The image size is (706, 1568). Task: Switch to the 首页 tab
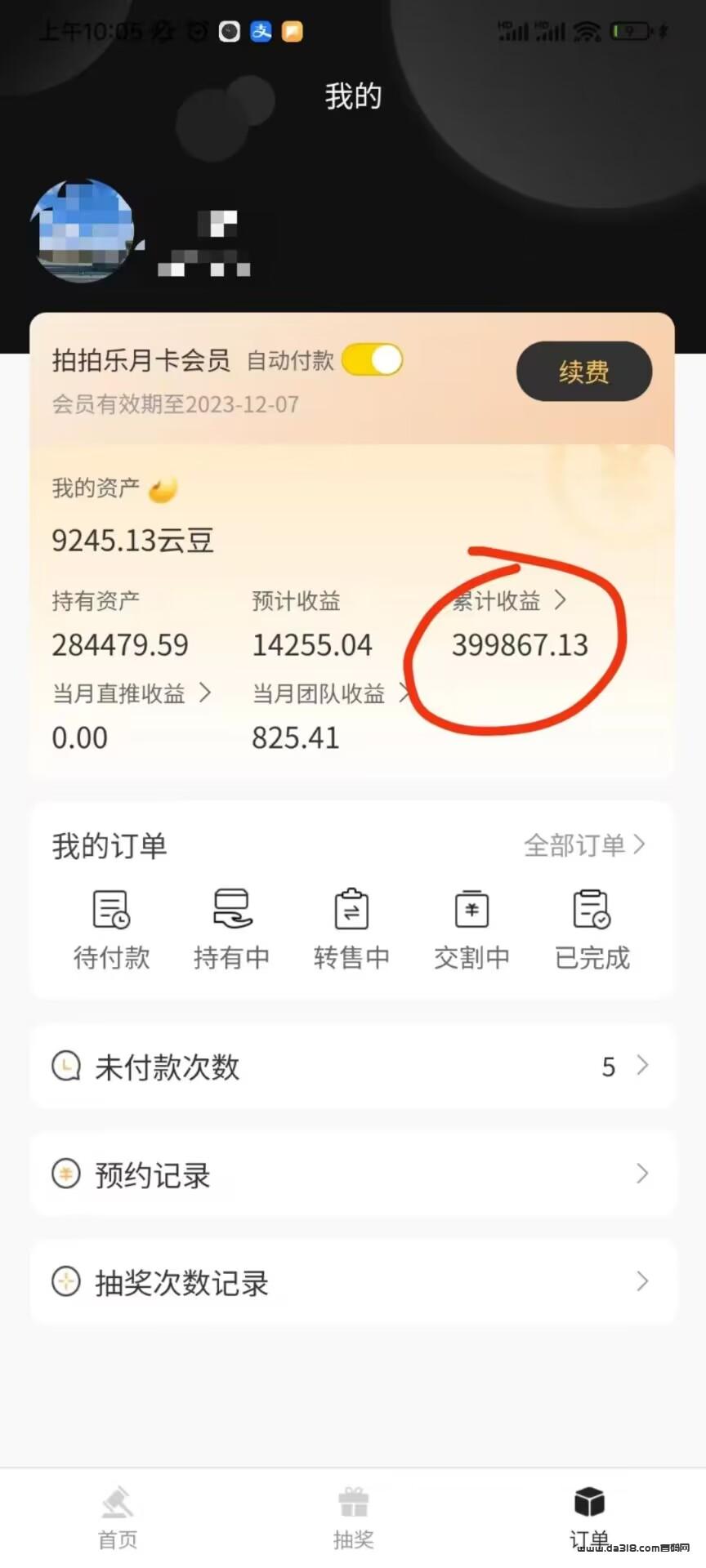click(x=118, y=1517)
